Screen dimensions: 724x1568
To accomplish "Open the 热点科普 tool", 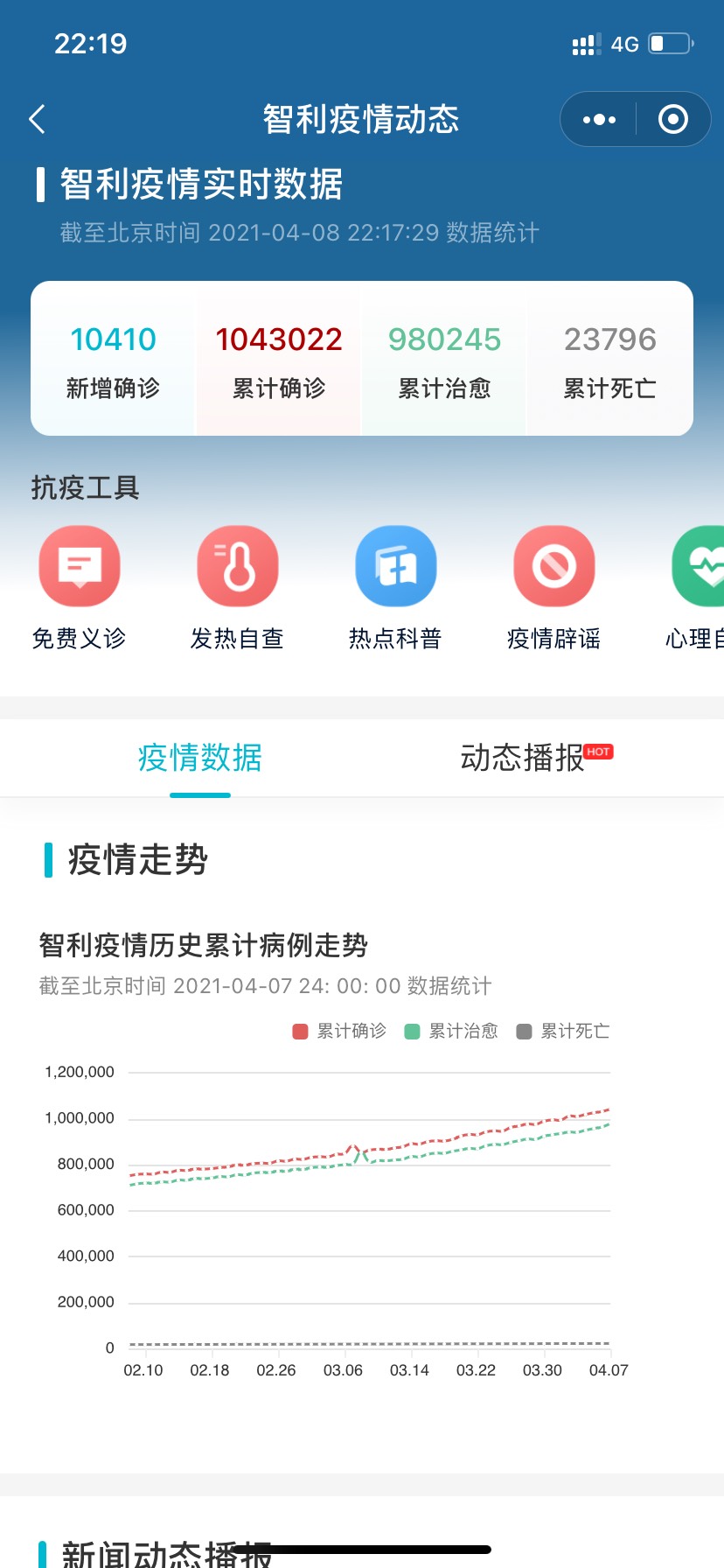I will 396,588.
